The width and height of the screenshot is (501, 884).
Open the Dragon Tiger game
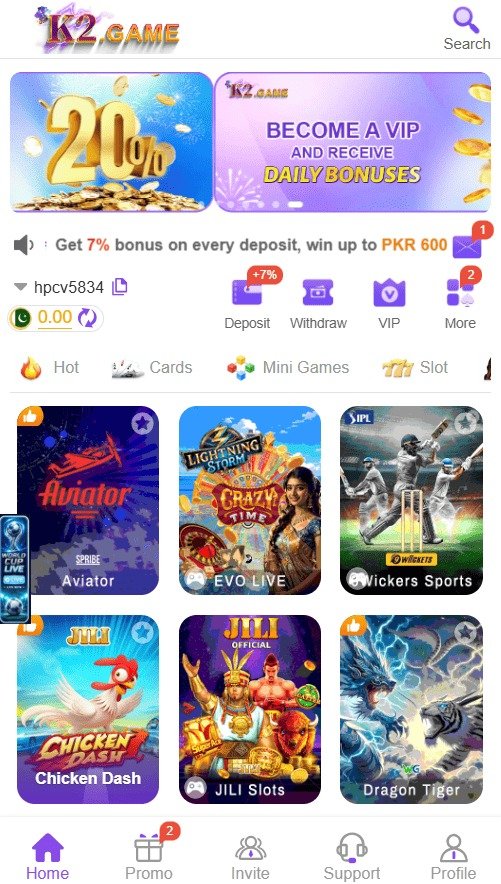coord(411,709)
